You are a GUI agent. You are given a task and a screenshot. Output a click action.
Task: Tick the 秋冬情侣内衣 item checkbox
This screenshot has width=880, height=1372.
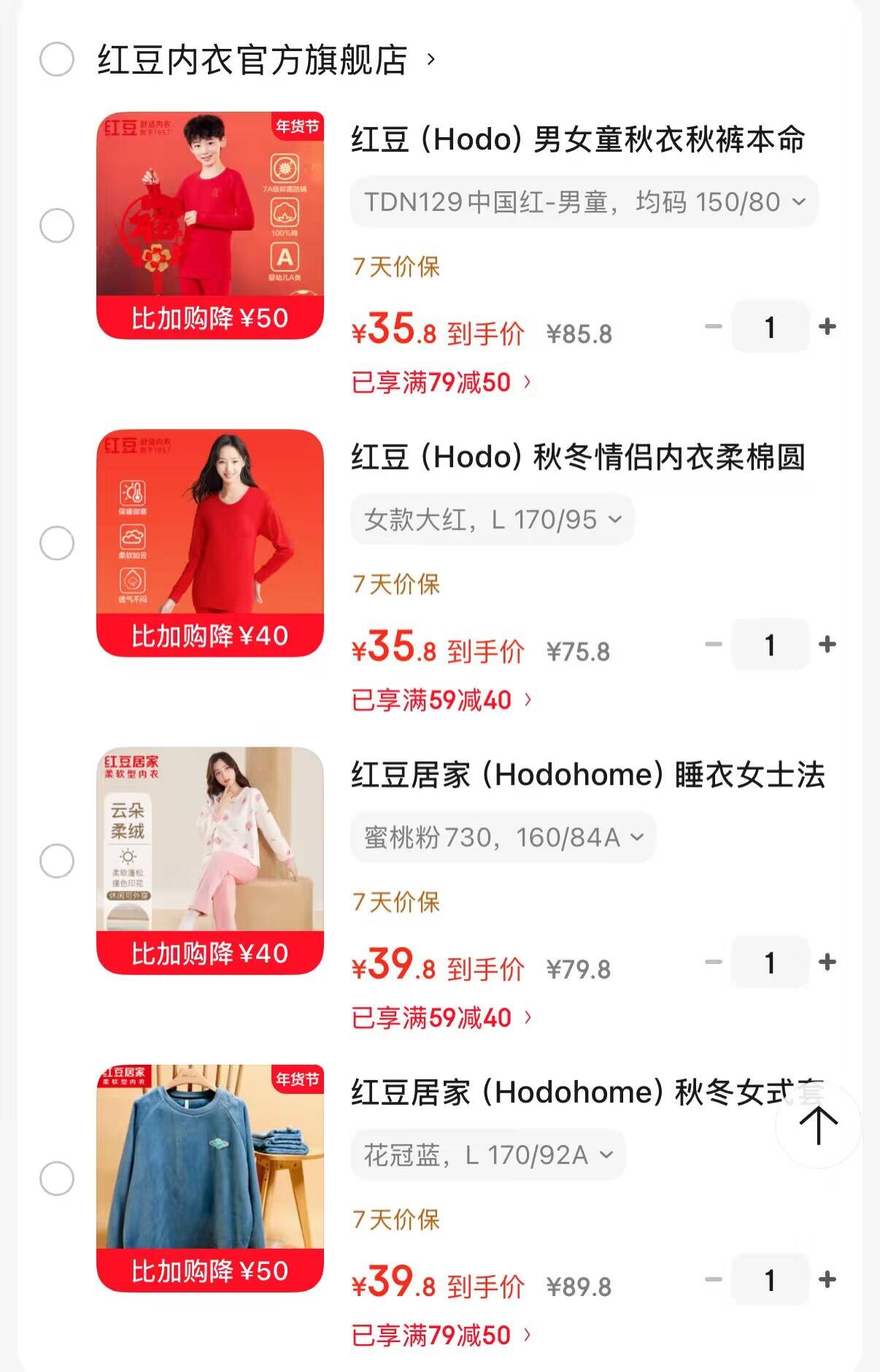57,543
